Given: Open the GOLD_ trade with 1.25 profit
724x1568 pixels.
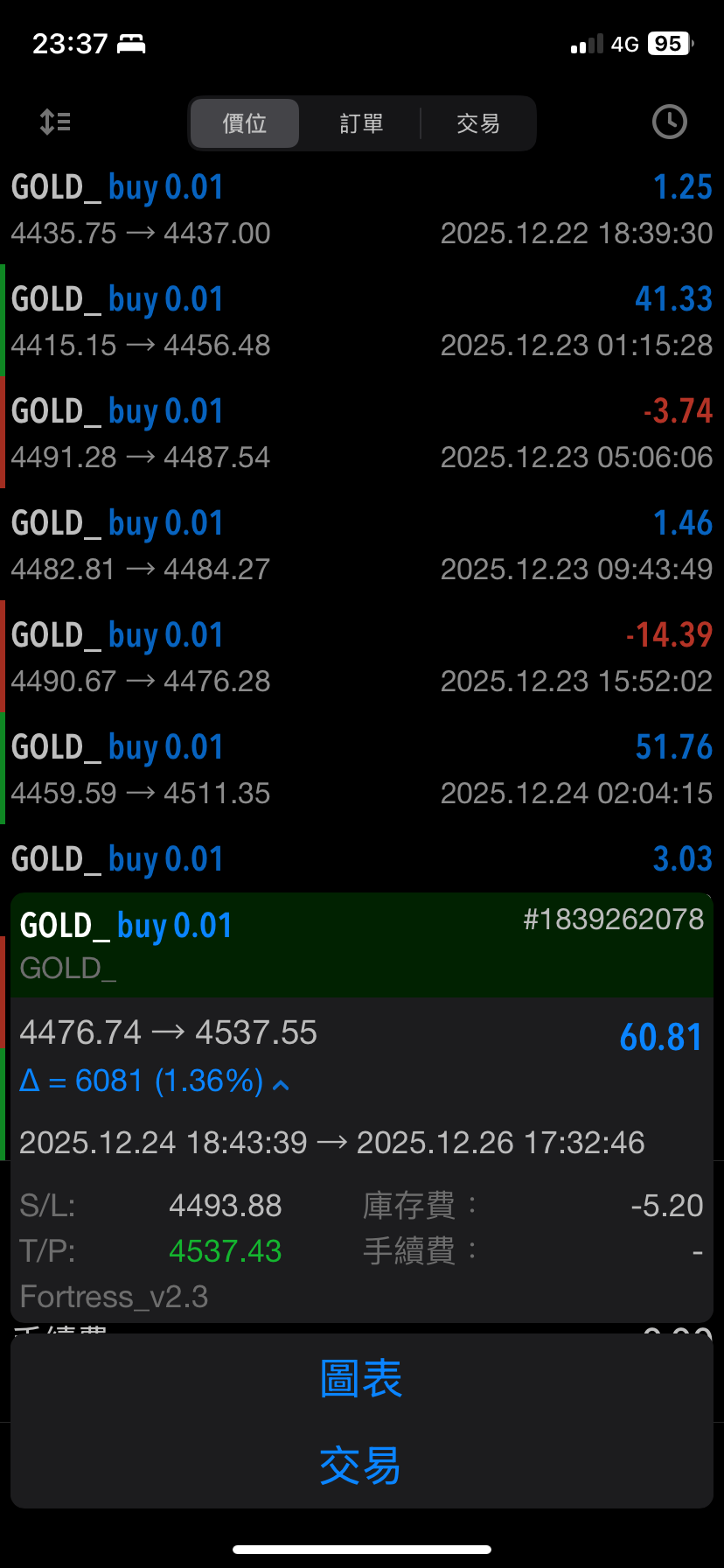Looking at the screenshot, I should click(362, 209).
